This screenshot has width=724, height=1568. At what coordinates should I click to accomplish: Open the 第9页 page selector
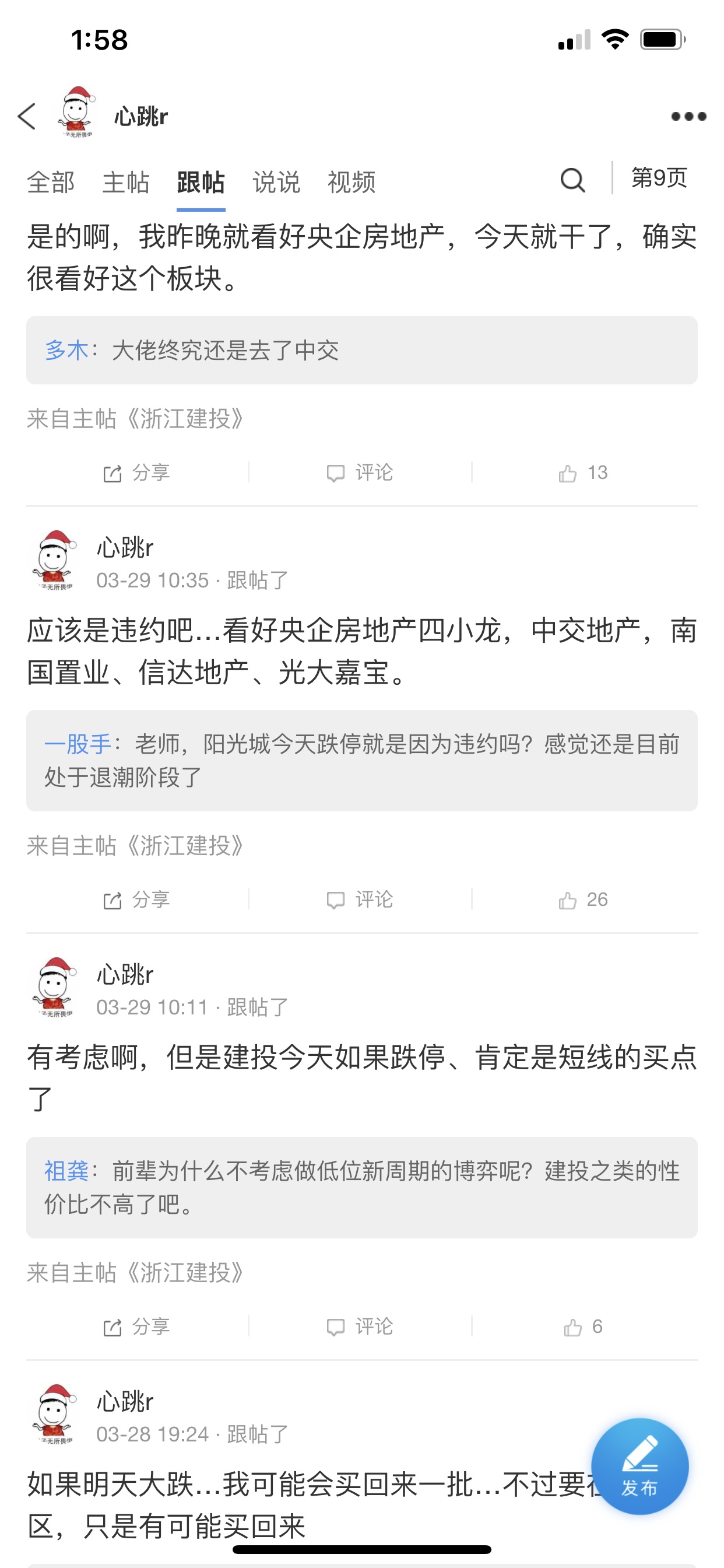(659, 178)
